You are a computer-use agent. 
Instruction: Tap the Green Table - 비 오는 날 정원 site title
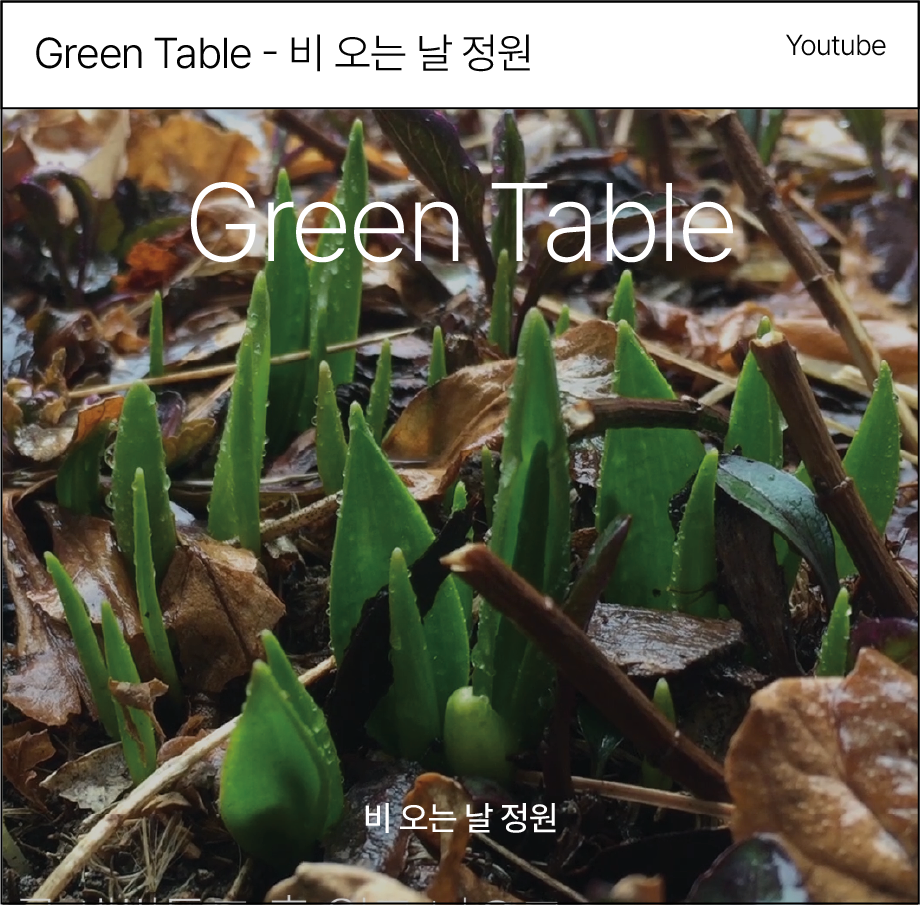click(x=283, y=53)
